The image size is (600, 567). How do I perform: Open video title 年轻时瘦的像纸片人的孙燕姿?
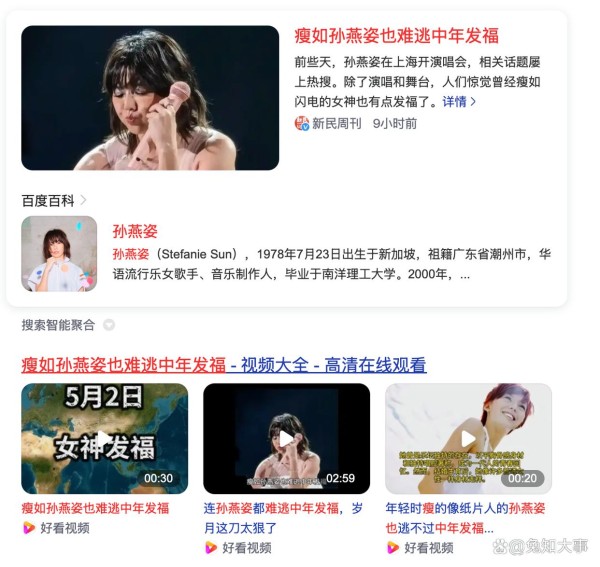pos(468,518)
